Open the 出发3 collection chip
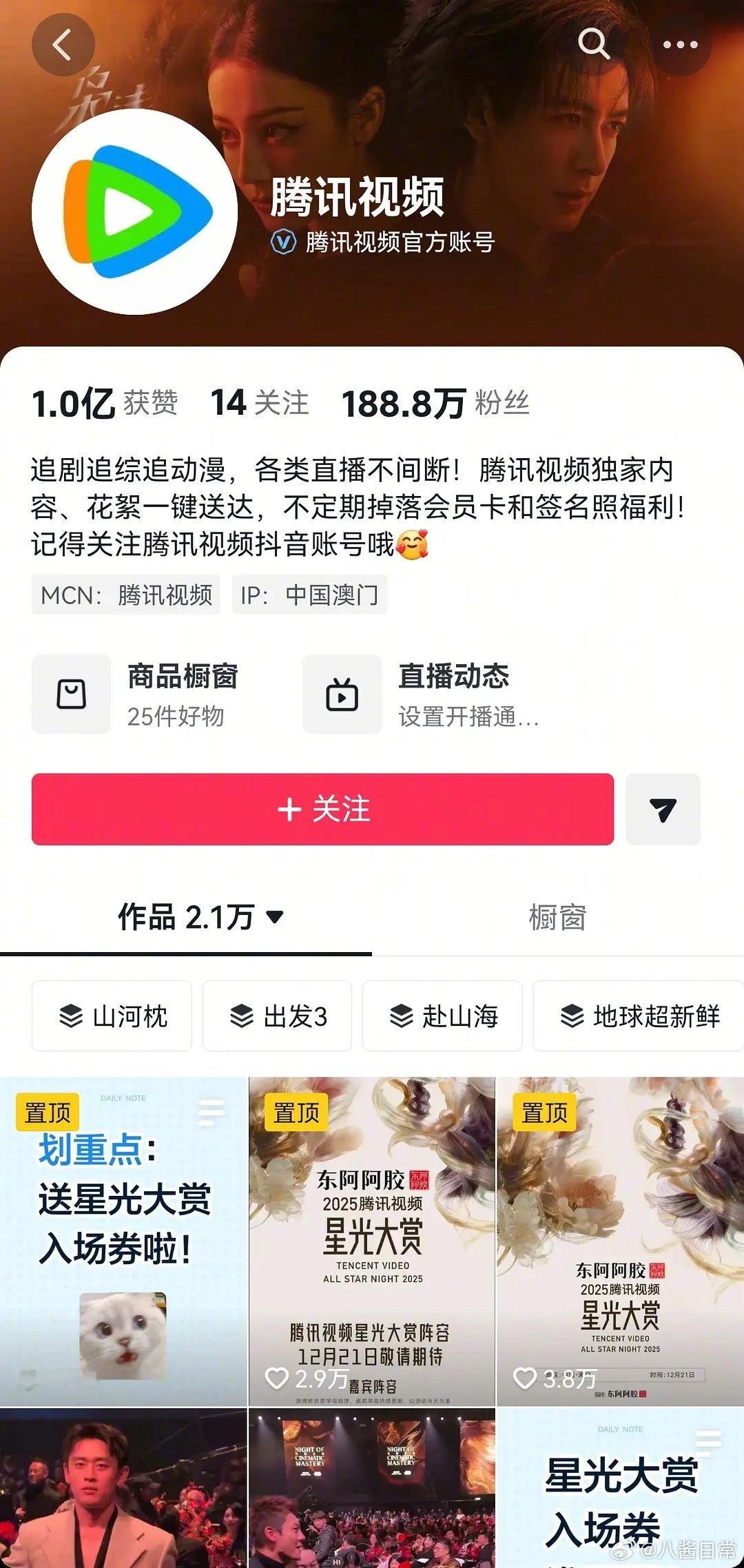This screenshot has width=744, height=1568. click(x=277, y=1016)
